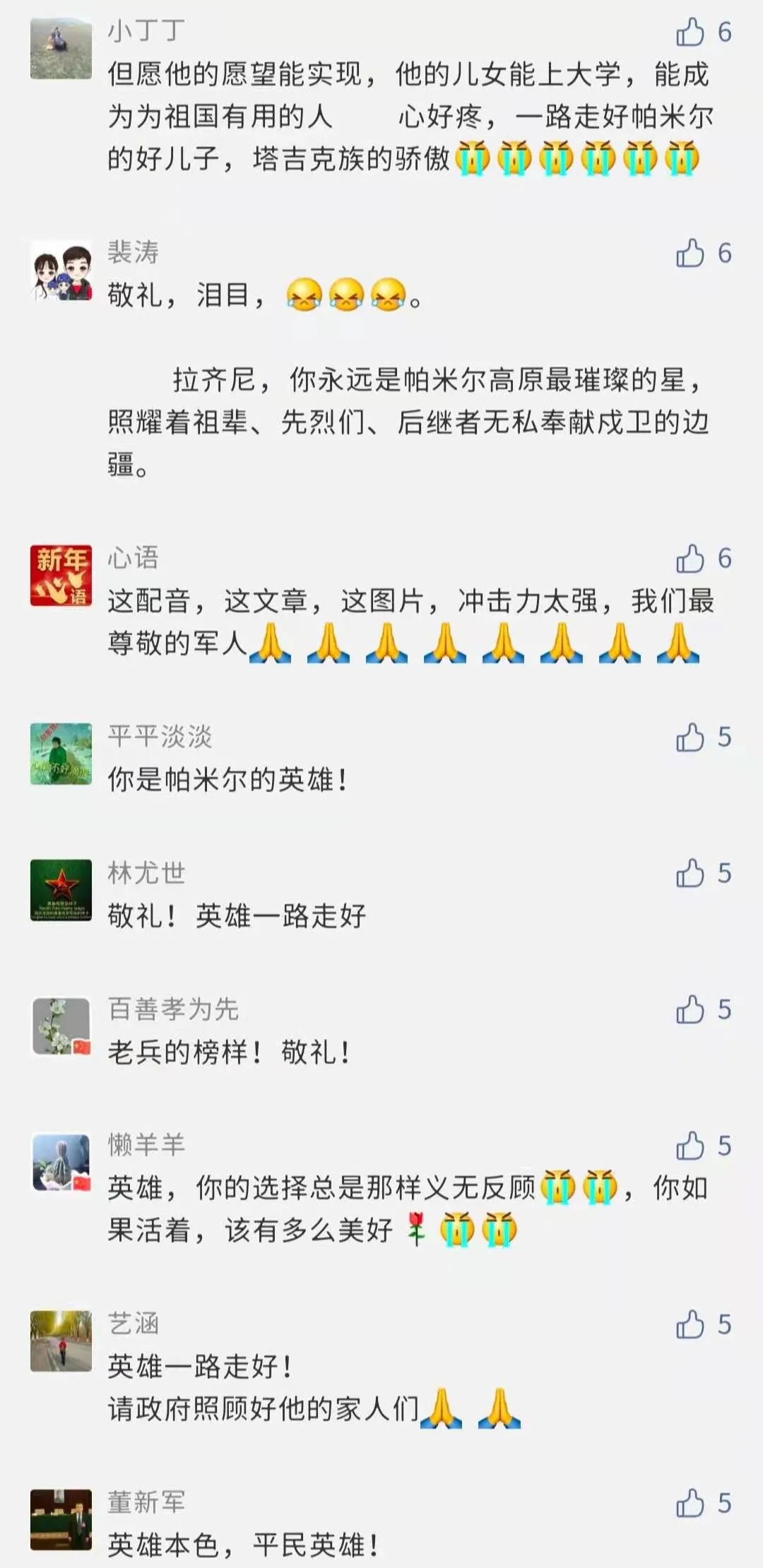Viewport: 763px width, 1568px height.
Task: Open 心语's profile avatar
Action: point(61,576)
